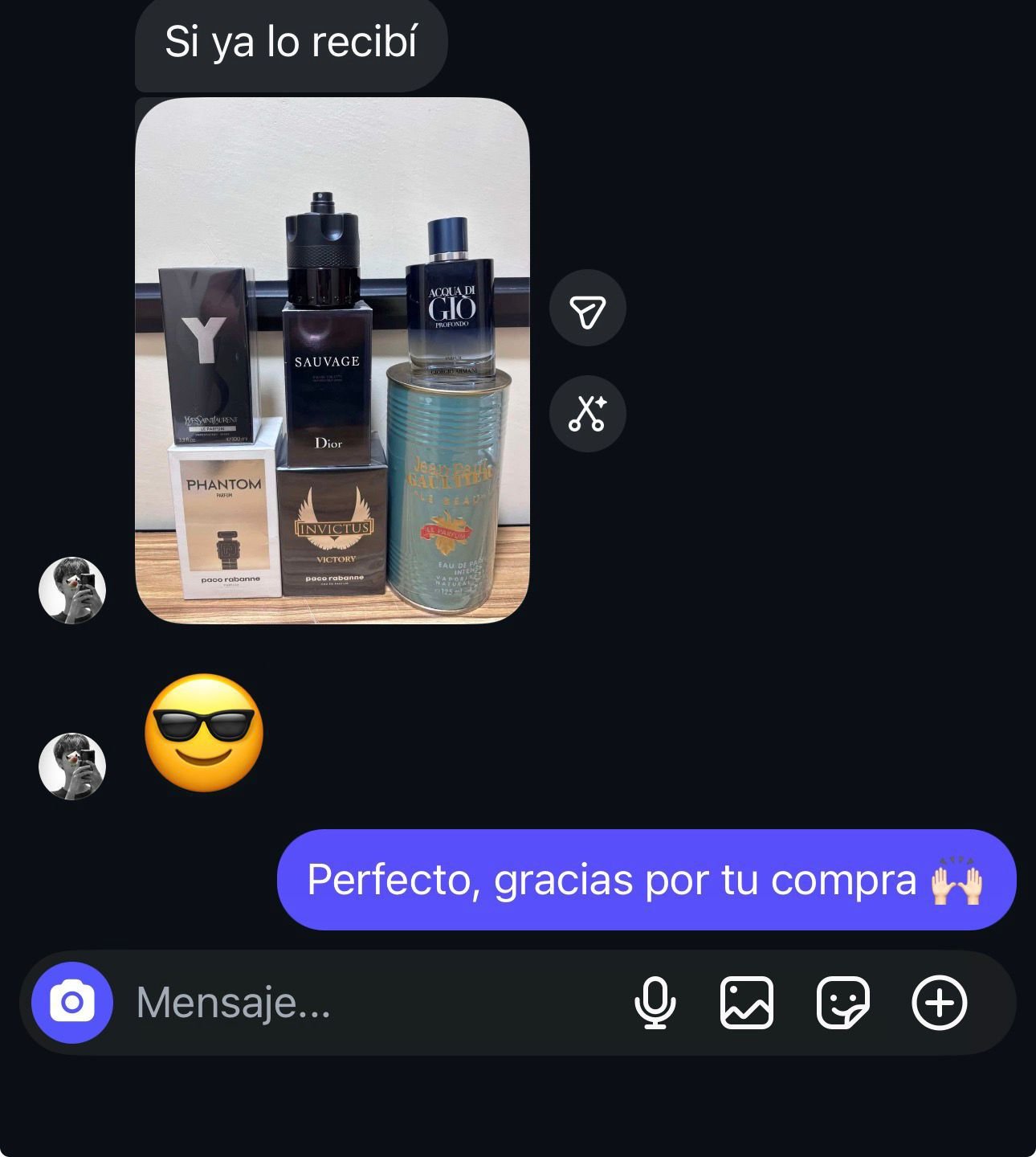This screenshot has width=1036, height=1157.
Task: Open the perfume photo in the chat
Action: [332, 360]
